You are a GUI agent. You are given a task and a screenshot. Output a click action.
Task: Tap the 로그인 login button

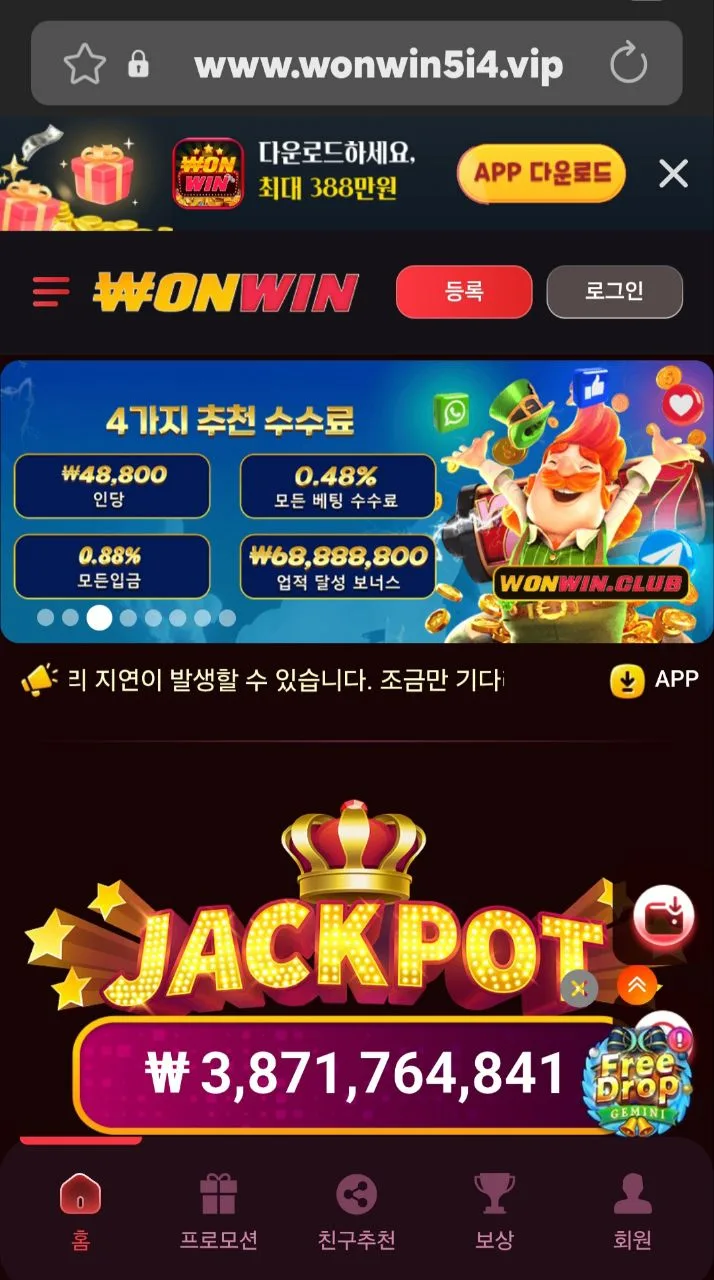[x=615, y=292]
